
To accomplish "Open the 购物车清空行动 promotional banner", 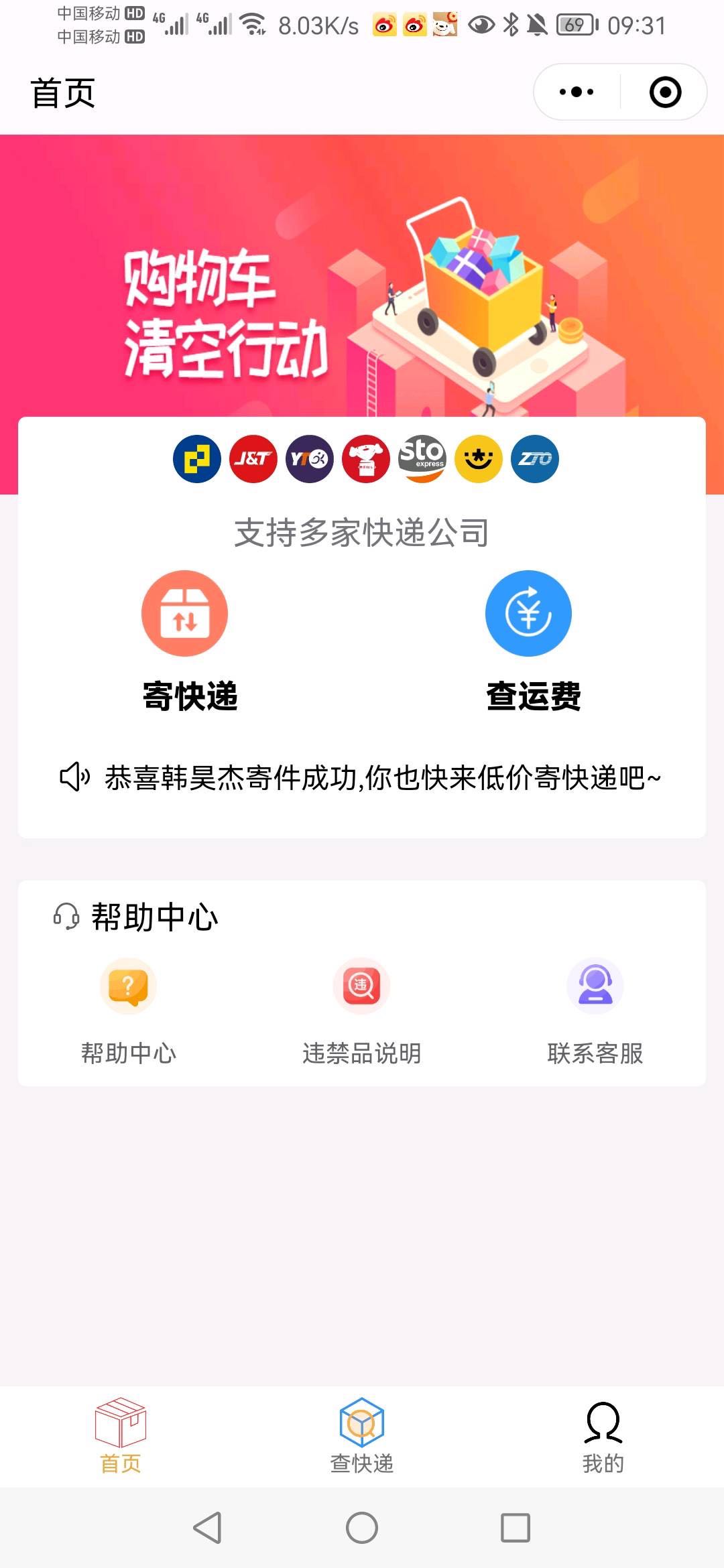I will [x=362, y=281].
